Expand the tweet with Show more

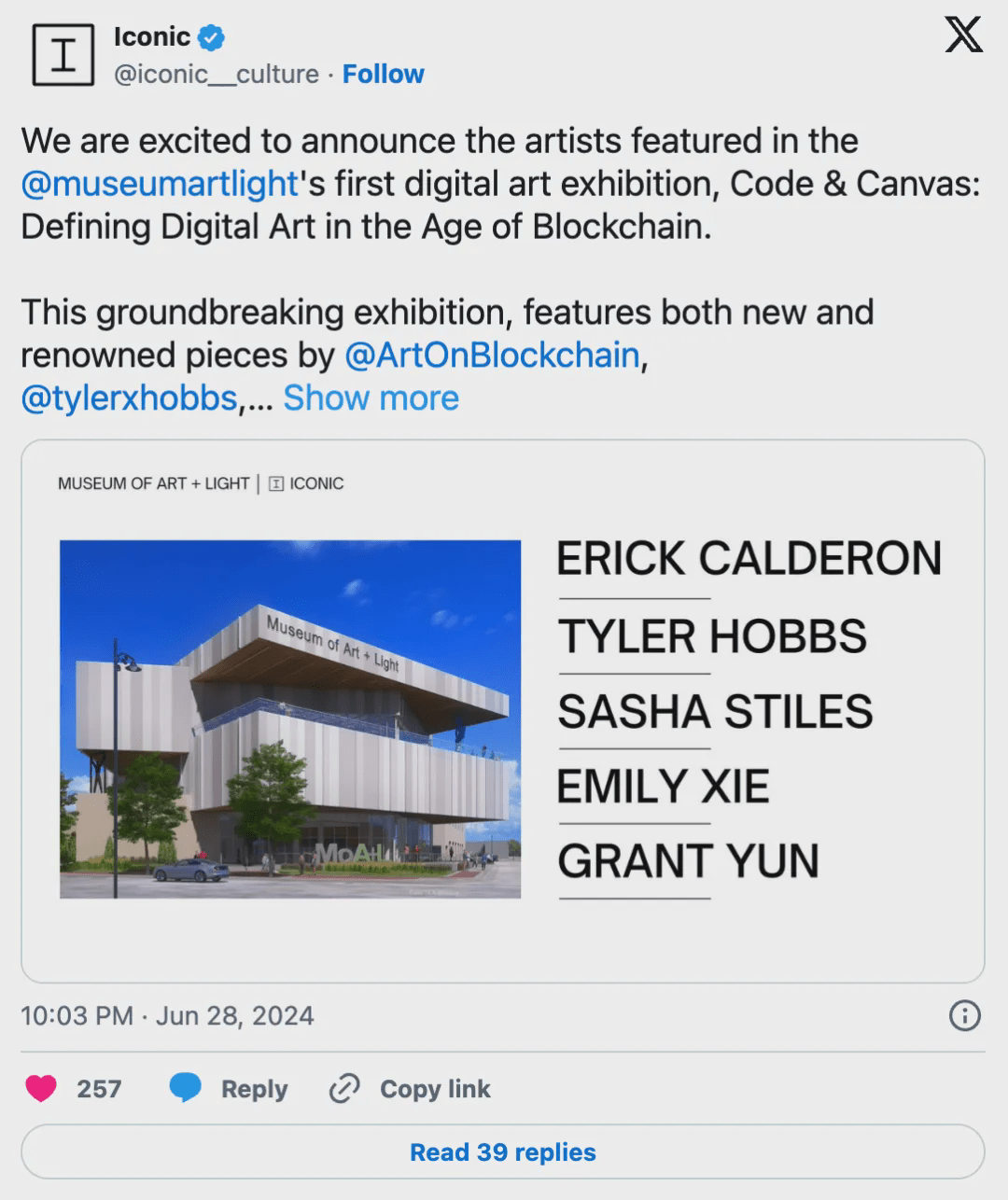pyautogui.click(x=371, y=398)
